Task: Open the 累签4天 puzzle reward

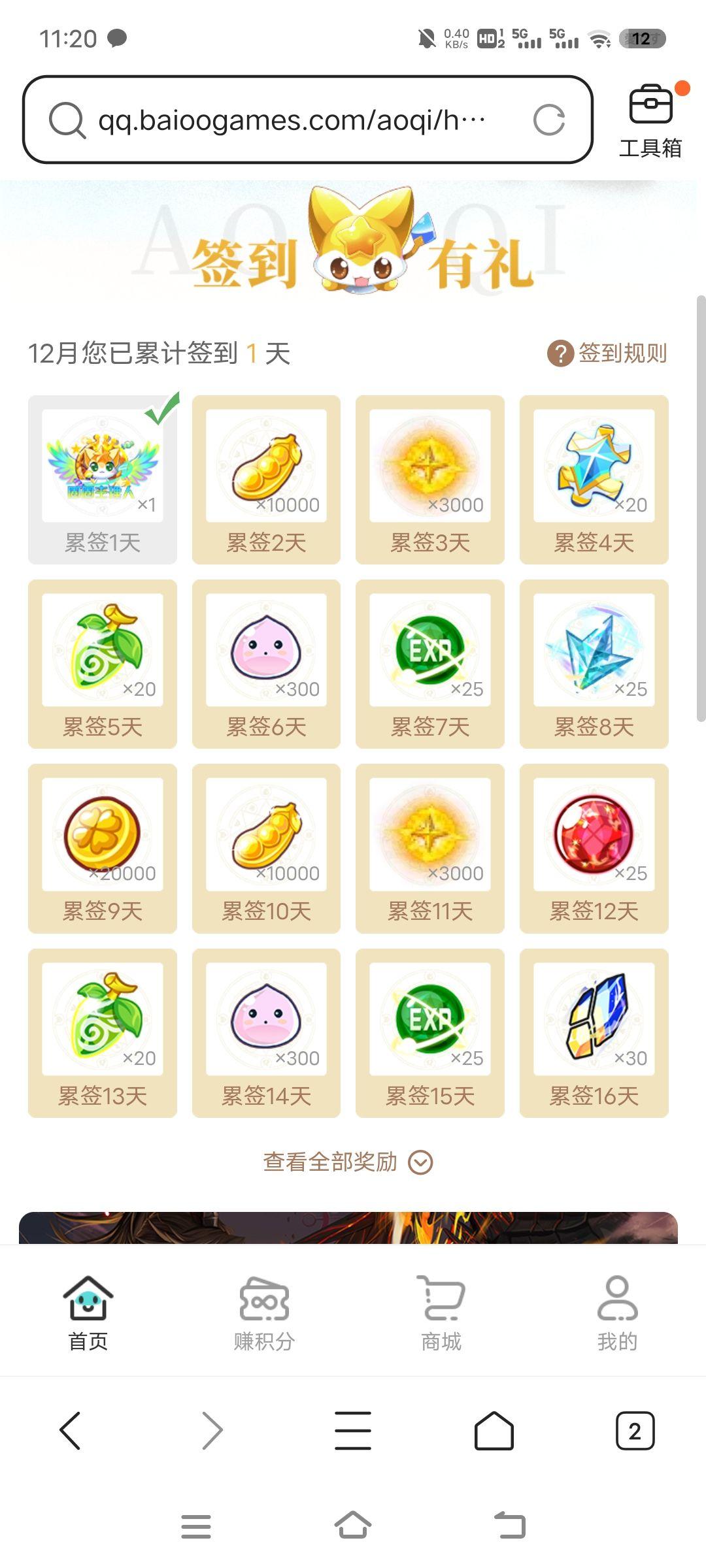Action: [x=594, y=479]
